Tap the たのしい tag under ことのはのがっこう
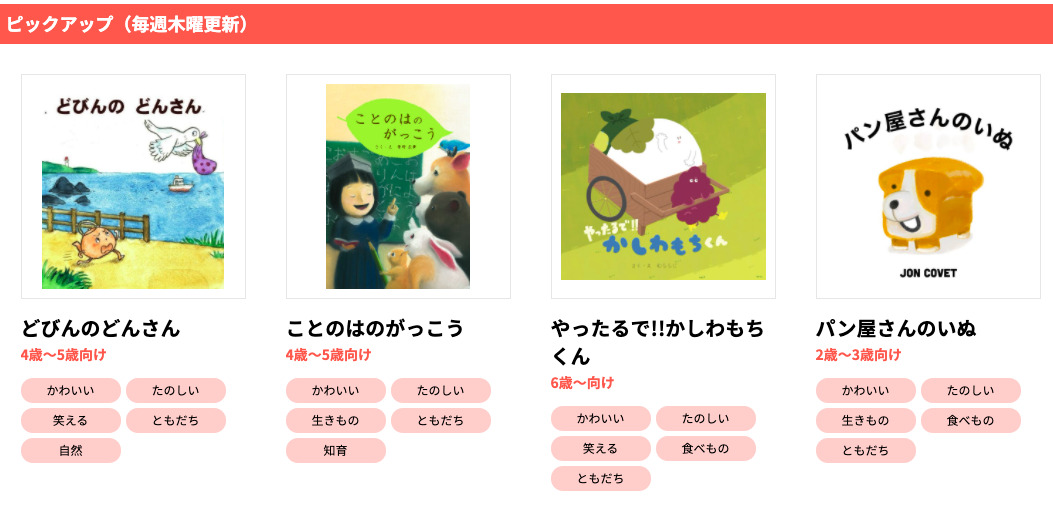This screenshot has height=516, width=1053. tap(441, 391)
